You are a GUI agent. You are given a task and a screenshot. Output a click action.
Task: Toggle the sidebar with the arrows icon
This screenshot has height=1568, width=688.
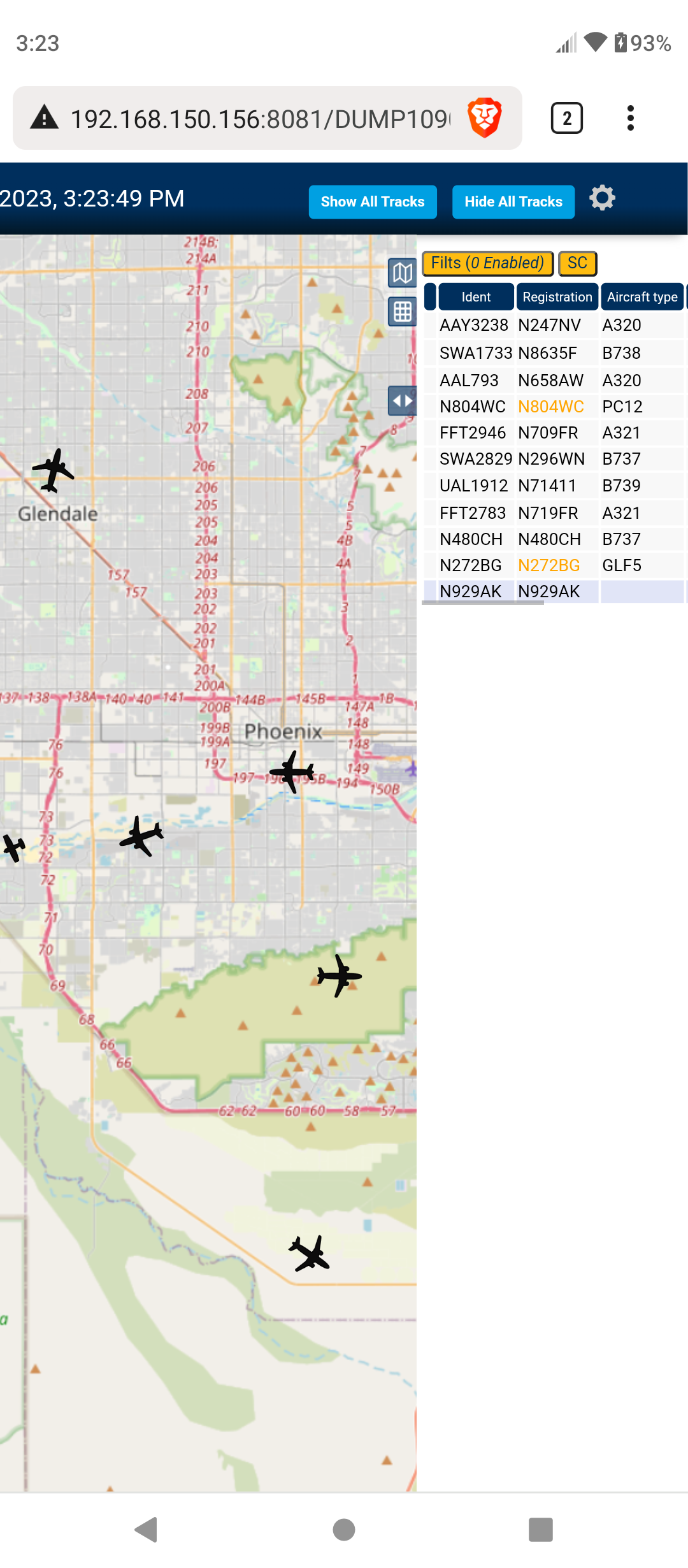coord(403,401)
